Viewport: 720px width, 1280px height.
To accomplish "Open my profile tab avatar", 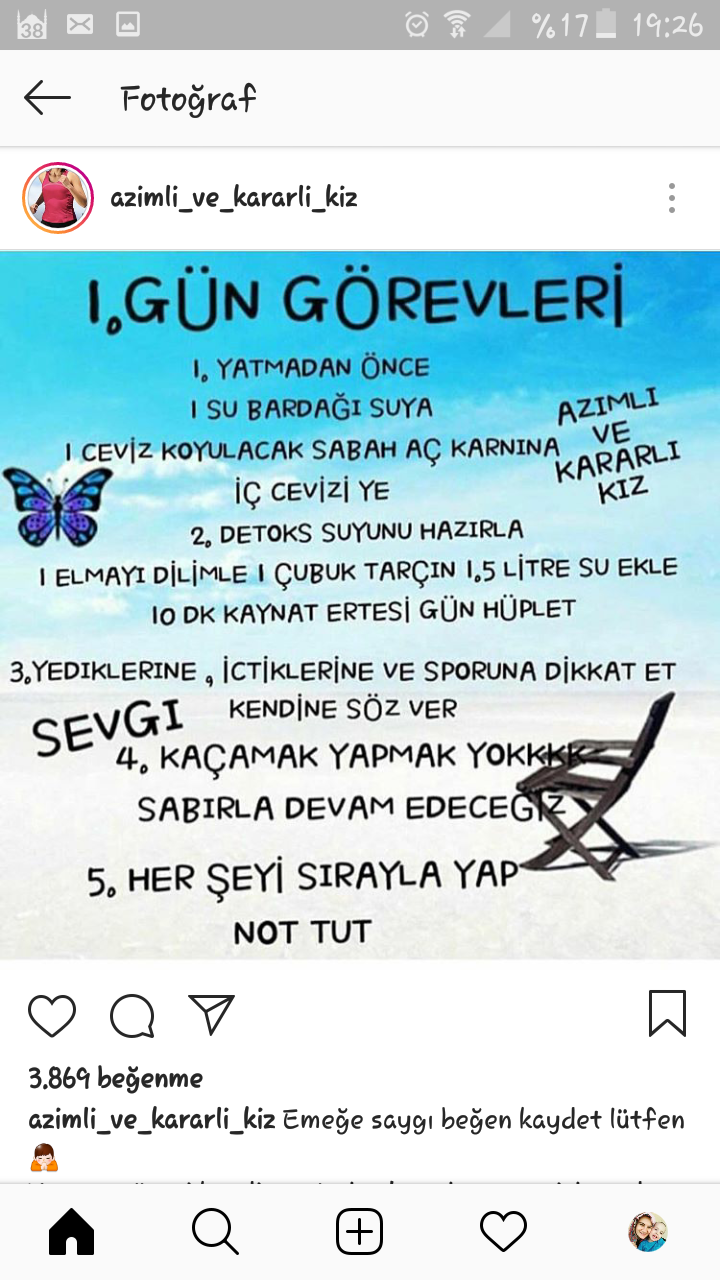I will tap(647, 1232).
